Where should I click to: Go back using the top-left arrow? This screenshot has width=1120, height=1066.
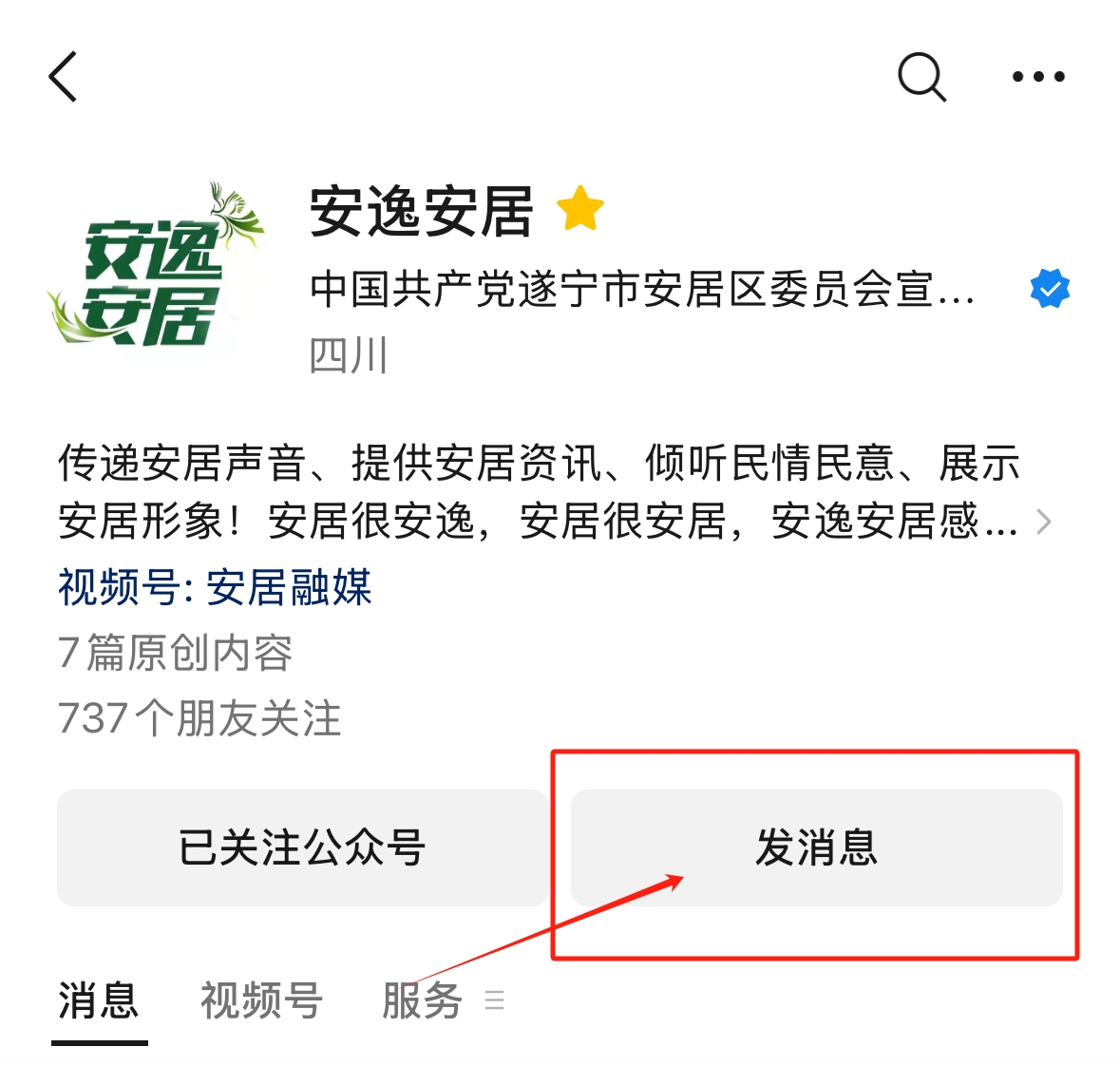[x=64, y=77]
